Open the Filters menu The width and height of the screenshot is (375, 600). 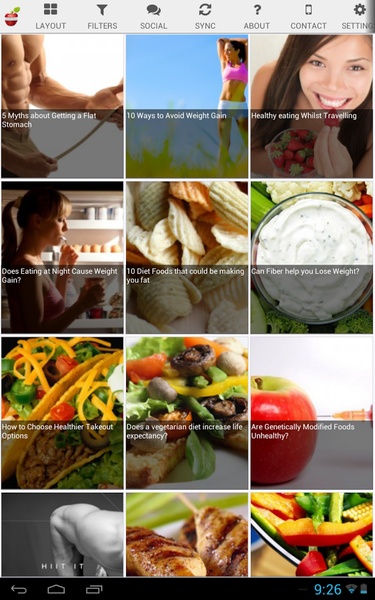(102, 17)
